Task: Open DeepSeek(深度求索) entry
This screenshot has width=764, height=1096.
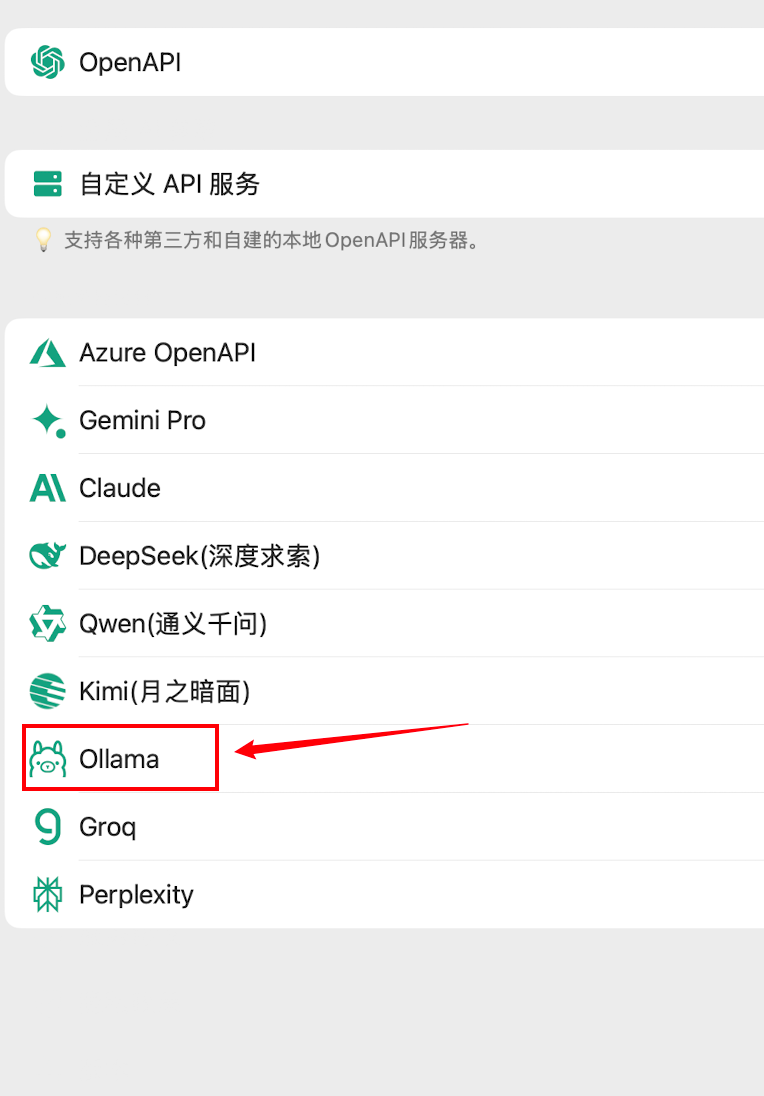Action: [199, 556]
